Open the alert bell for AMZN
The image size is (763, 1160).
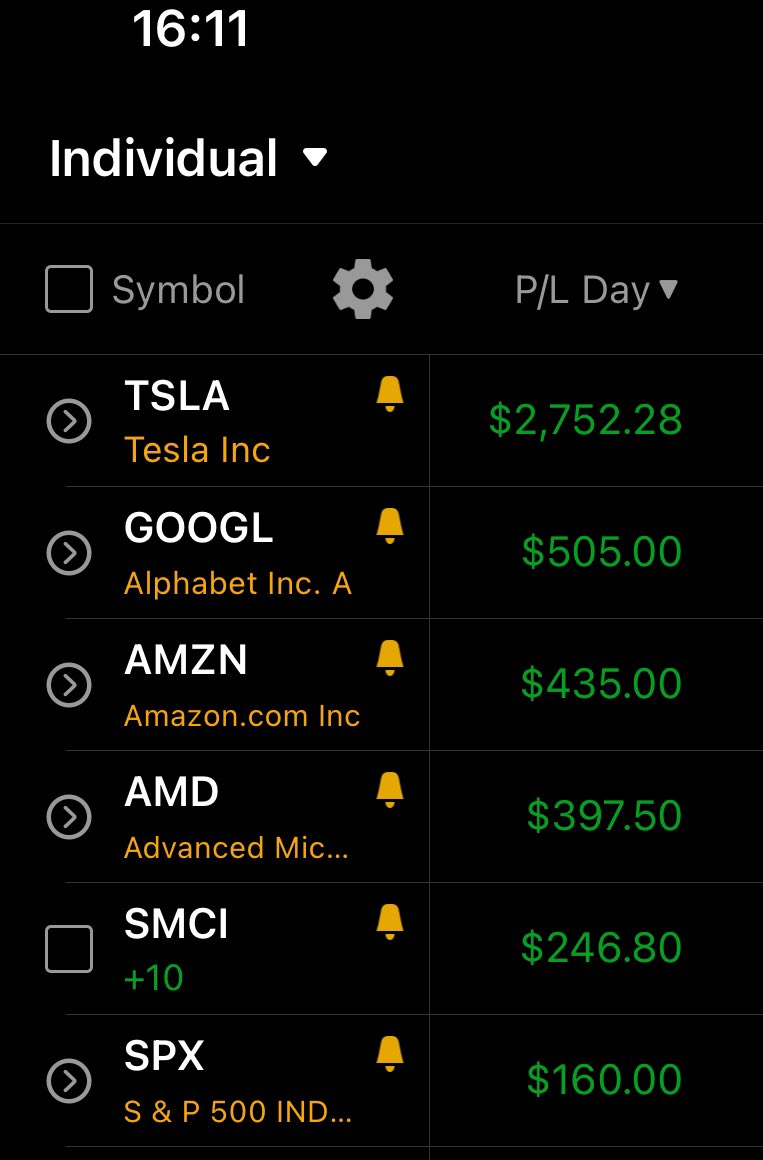390,658
